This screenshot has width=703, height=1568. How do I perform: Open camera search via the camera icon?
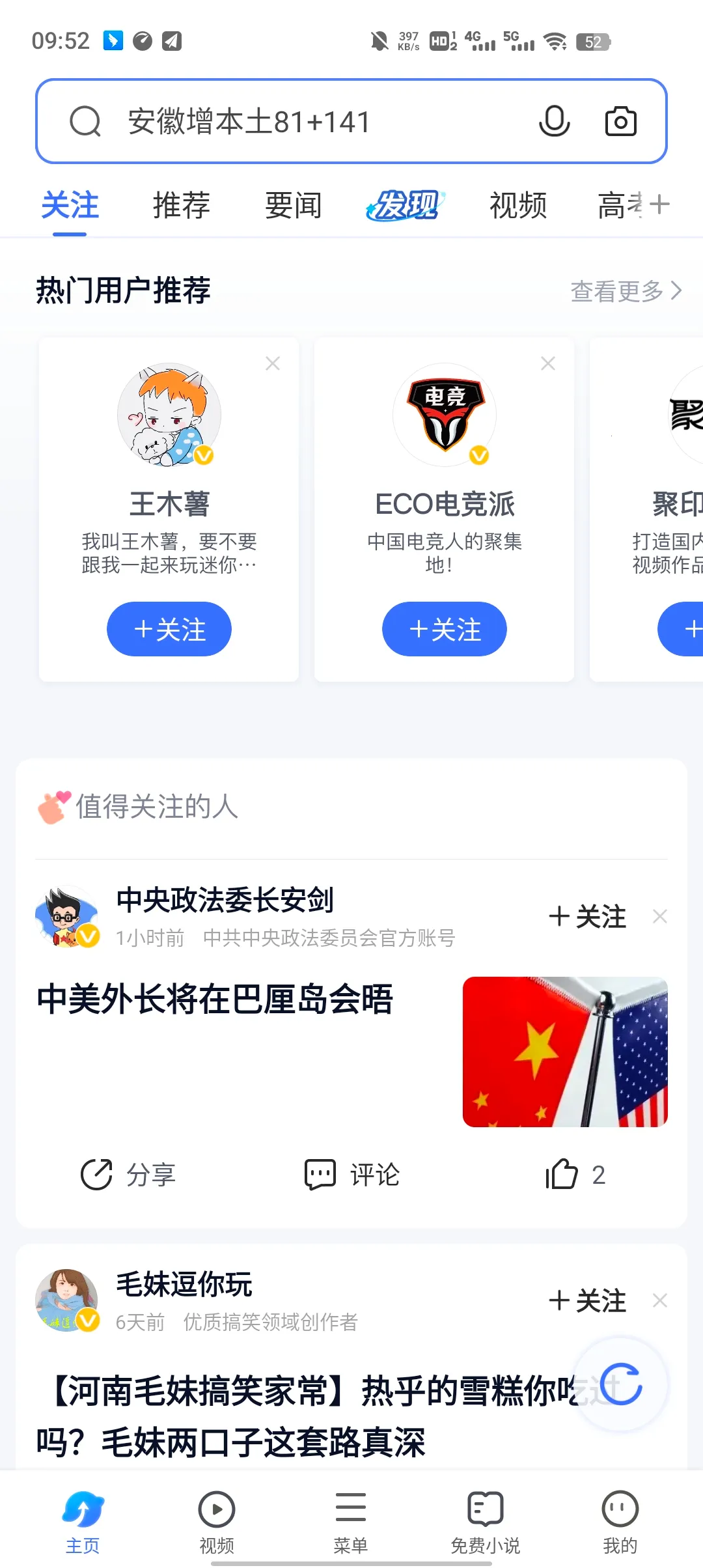[x=619, y=120]
